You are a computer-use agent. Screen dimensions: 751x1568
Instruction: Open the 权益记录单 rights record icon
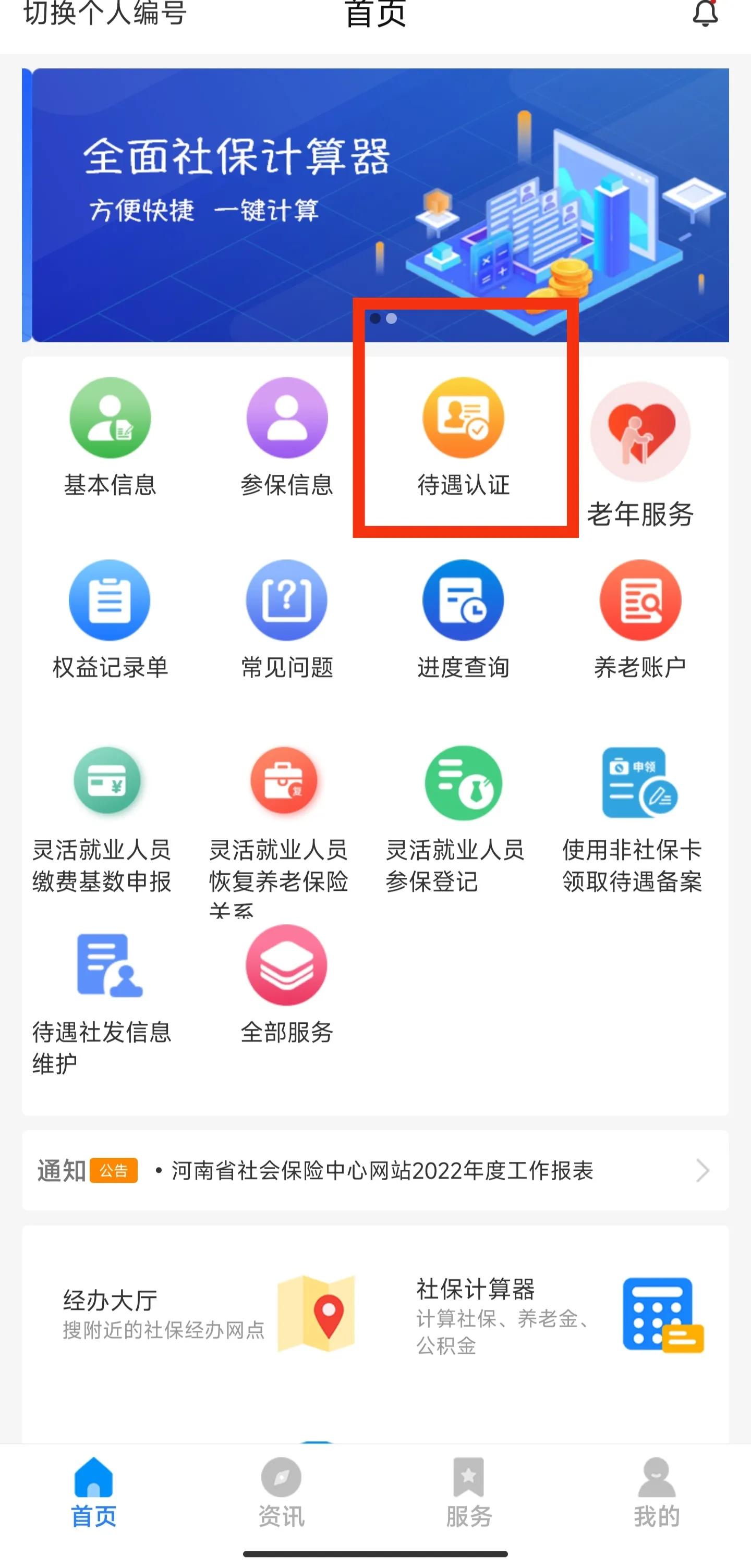point(108,603)
